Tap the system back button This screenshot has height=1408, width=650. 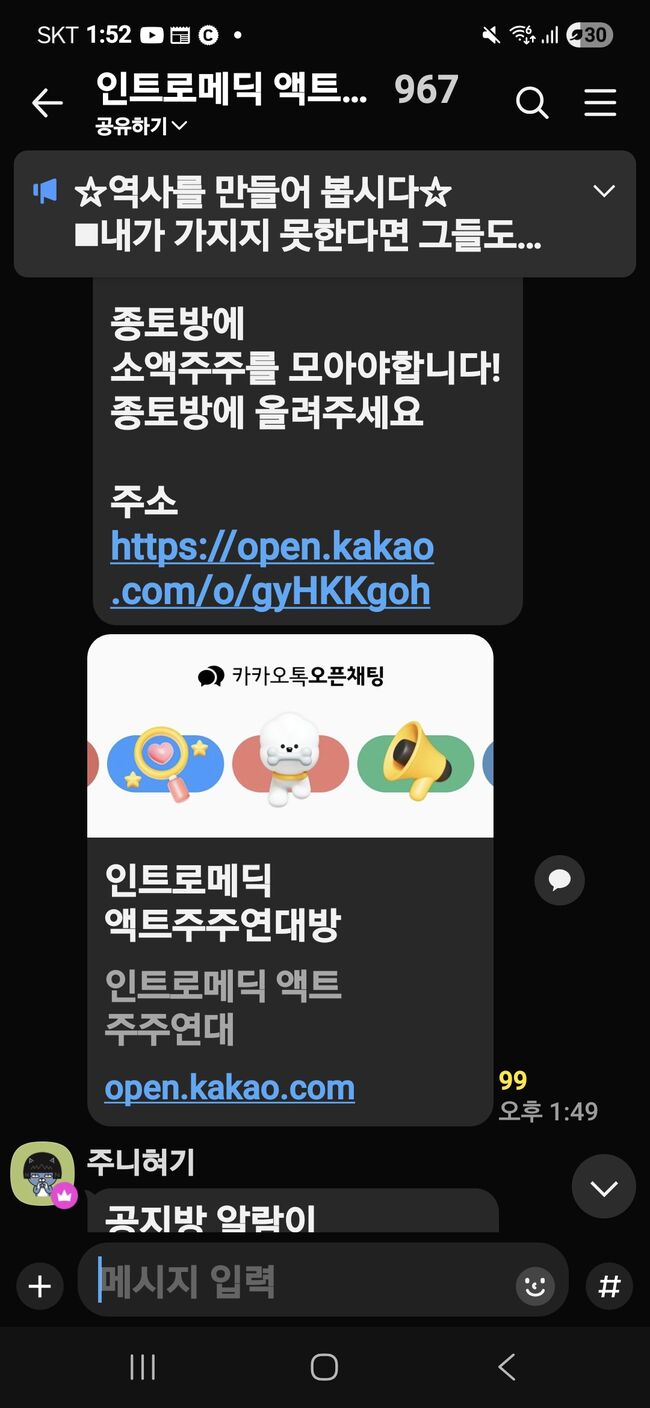[506, 1367]
